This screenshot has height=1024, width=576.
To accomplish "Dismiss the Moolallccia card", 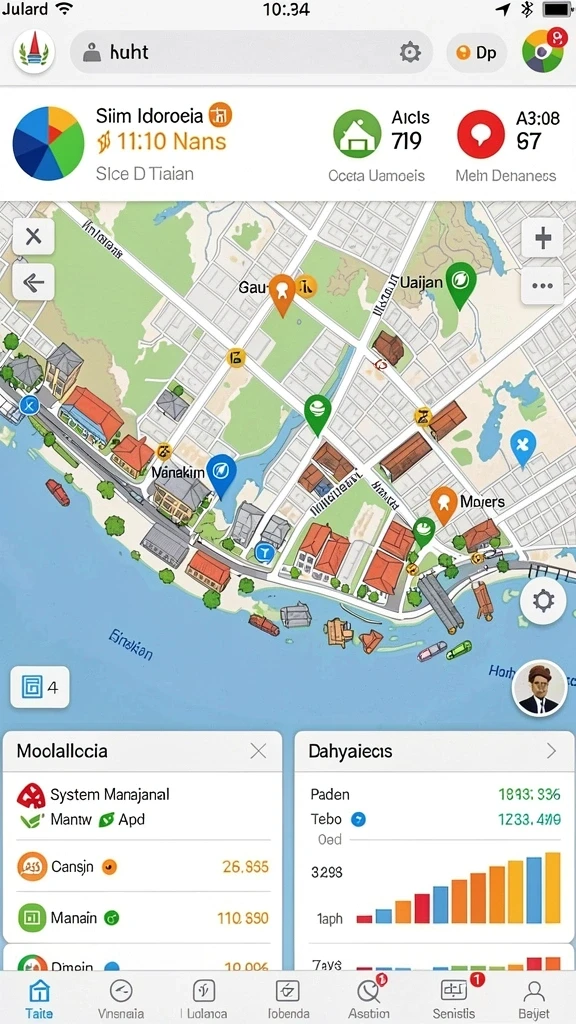I will [259, 751].
